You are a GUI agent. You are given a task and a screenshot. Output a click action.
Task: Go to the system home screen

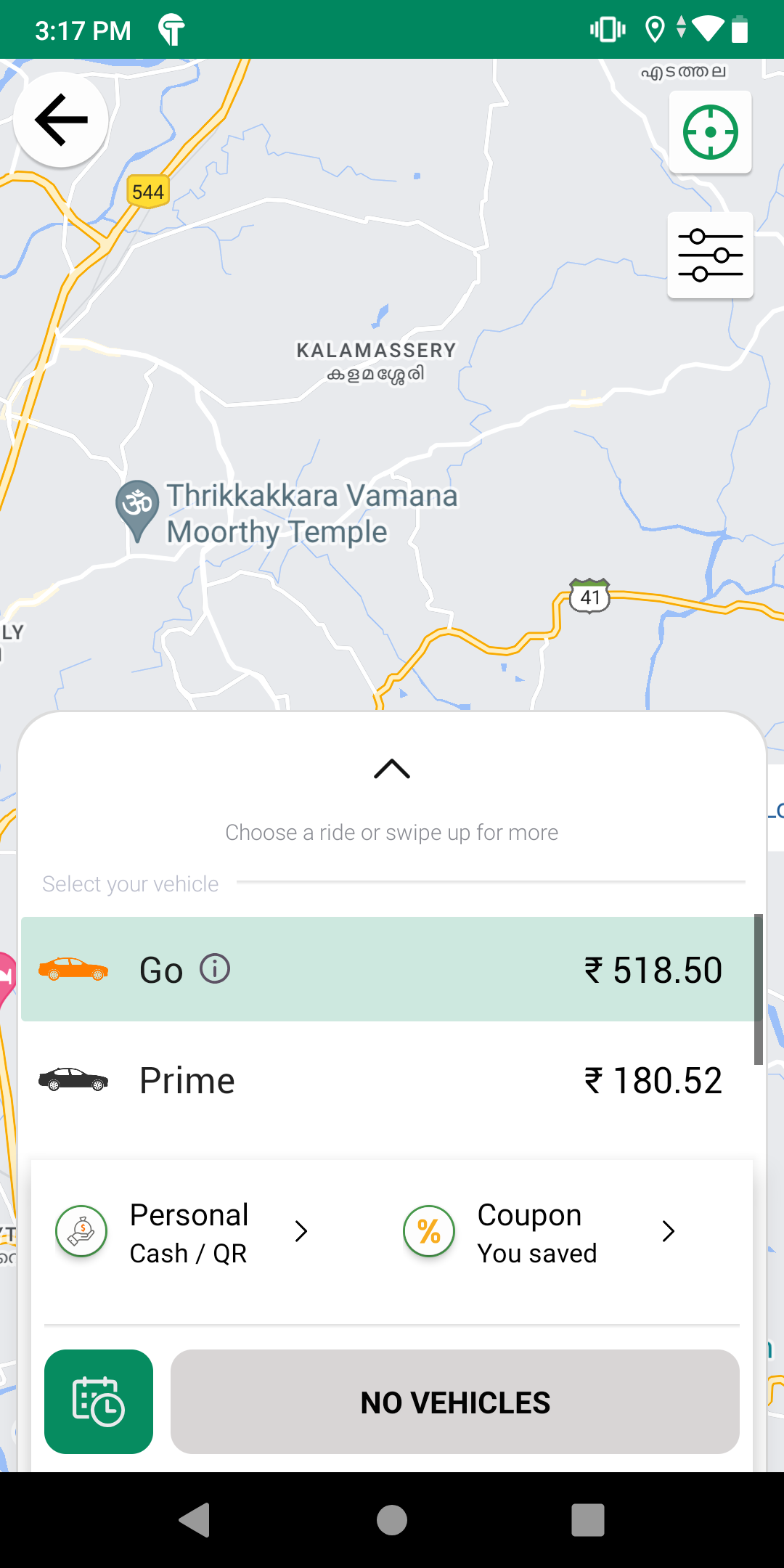click(392, 1520)
